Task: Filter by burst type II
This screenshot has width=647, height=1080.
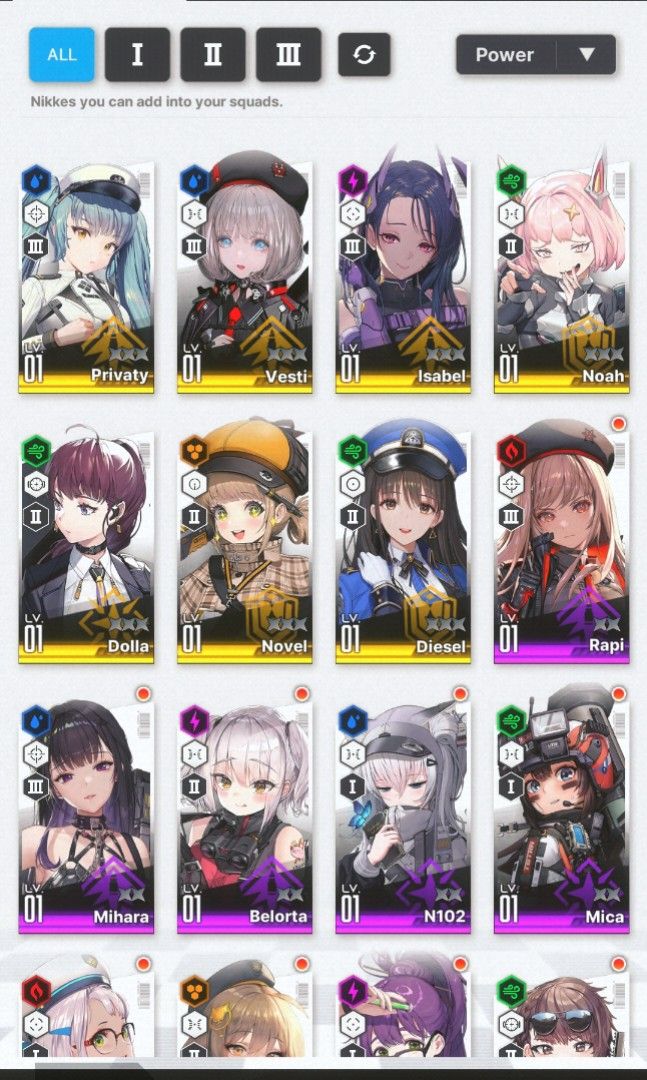Action: point(213,54)
